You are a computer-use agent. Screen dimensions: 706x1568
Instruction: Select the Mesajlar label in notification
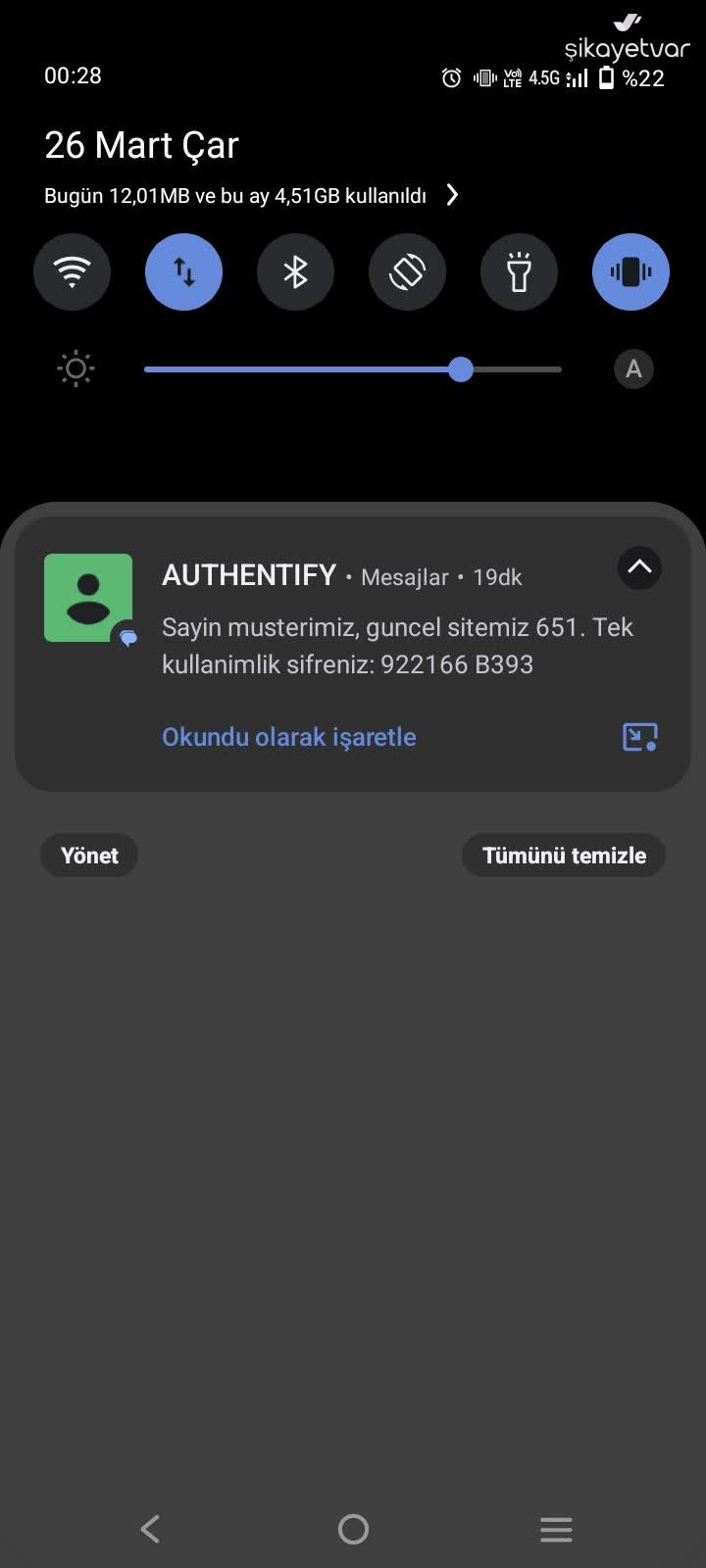point(404,577)
